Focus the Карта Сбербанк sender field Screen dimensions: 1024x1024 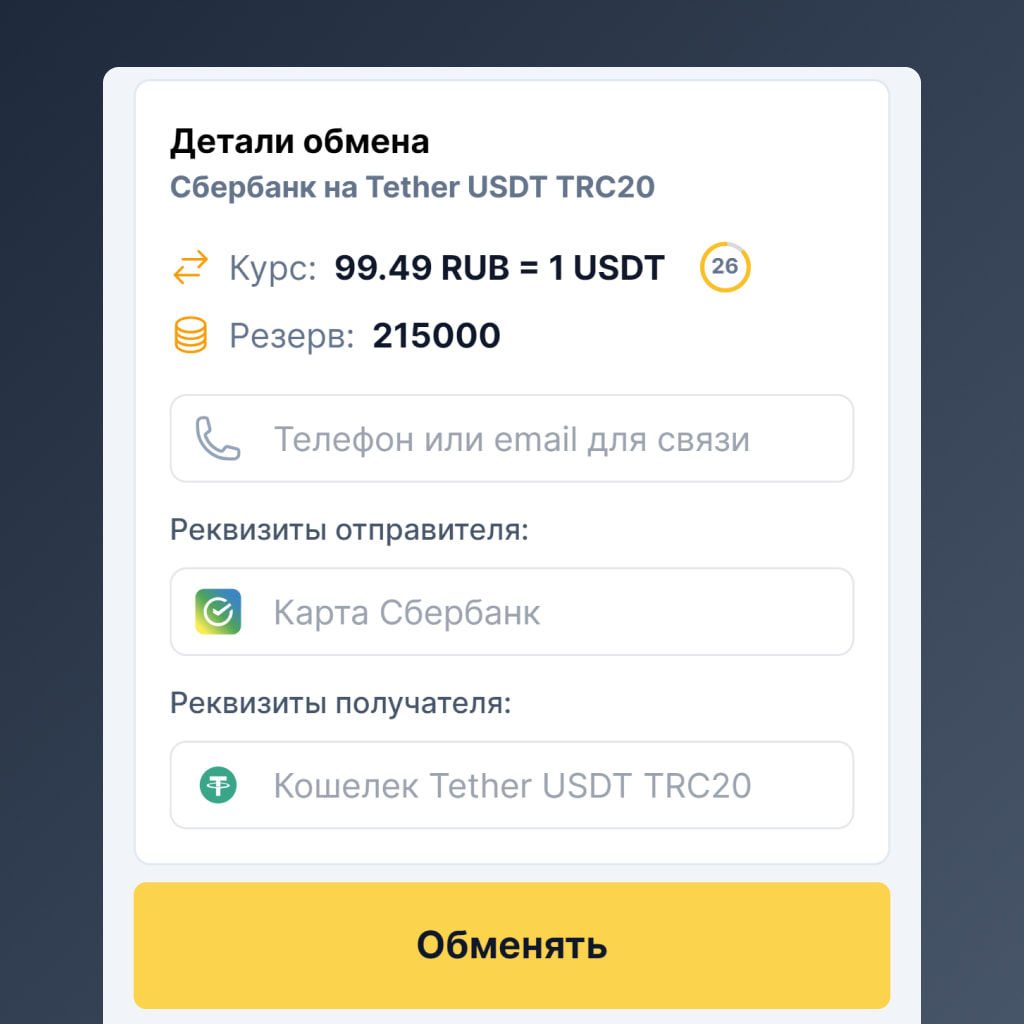[x=511, y=612]
